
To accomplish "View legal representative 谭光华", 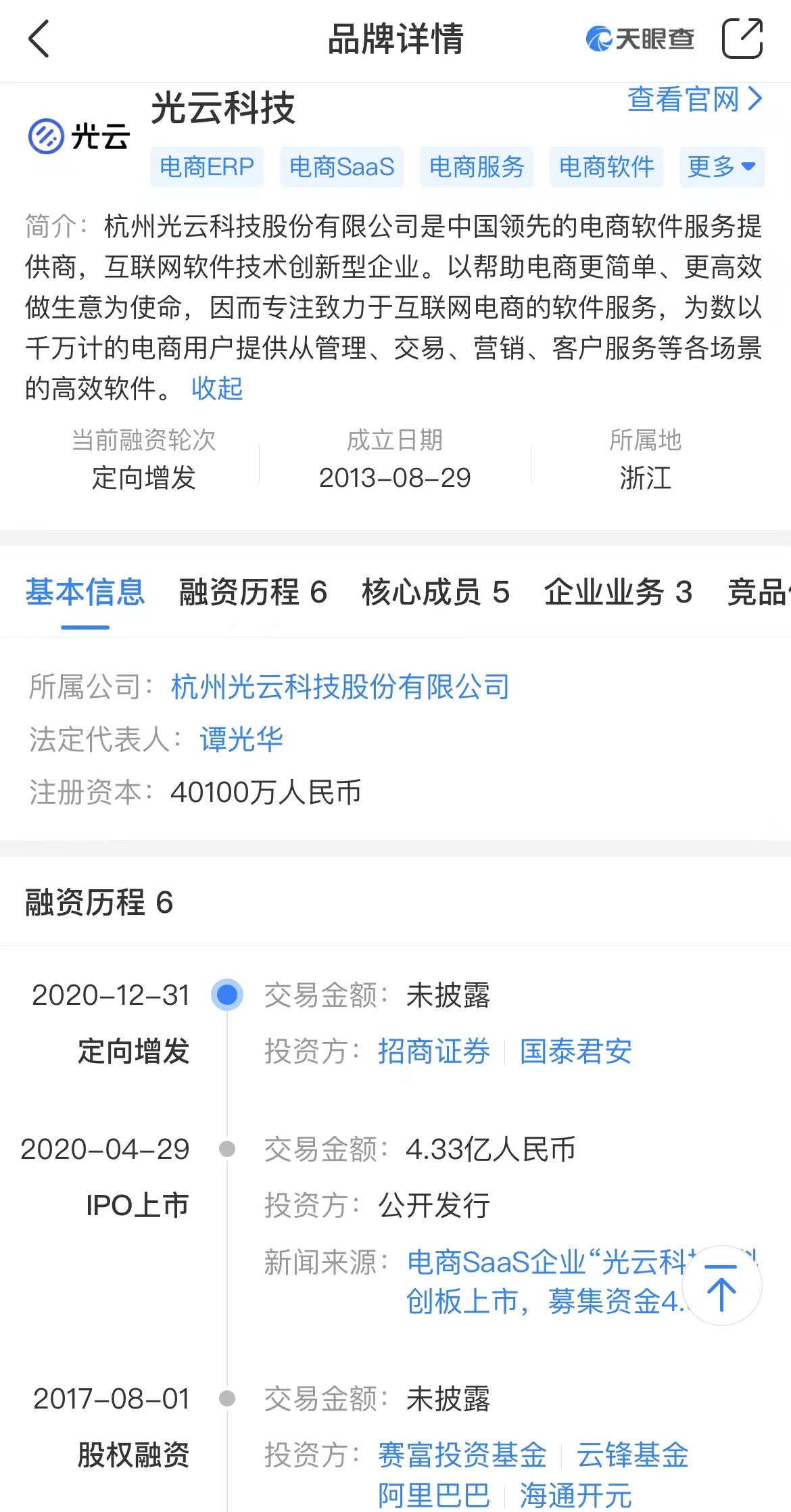I will coord(241,739).
